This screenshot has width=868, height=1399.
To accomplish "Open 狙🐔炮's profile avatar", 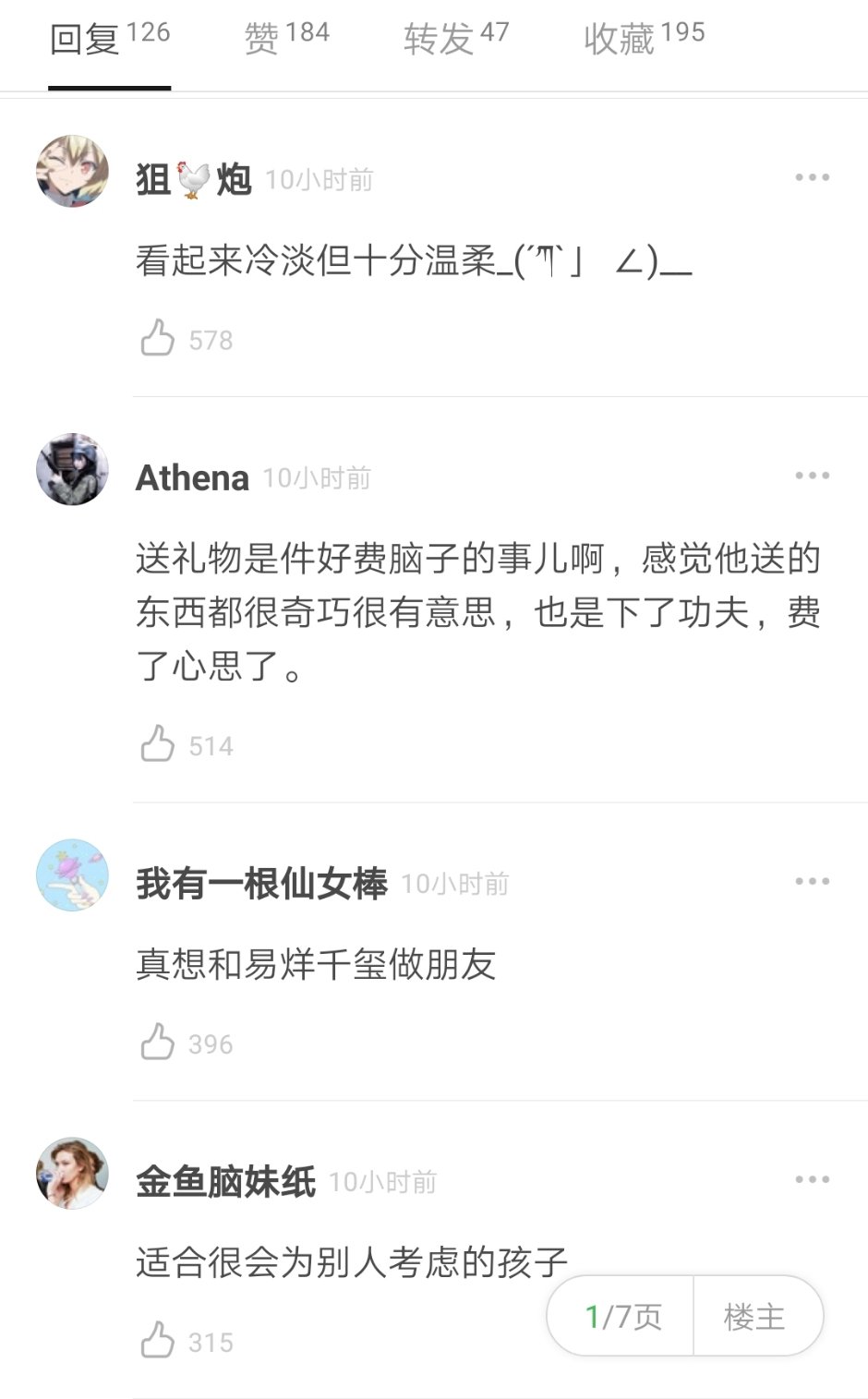I will coord(72,172).
